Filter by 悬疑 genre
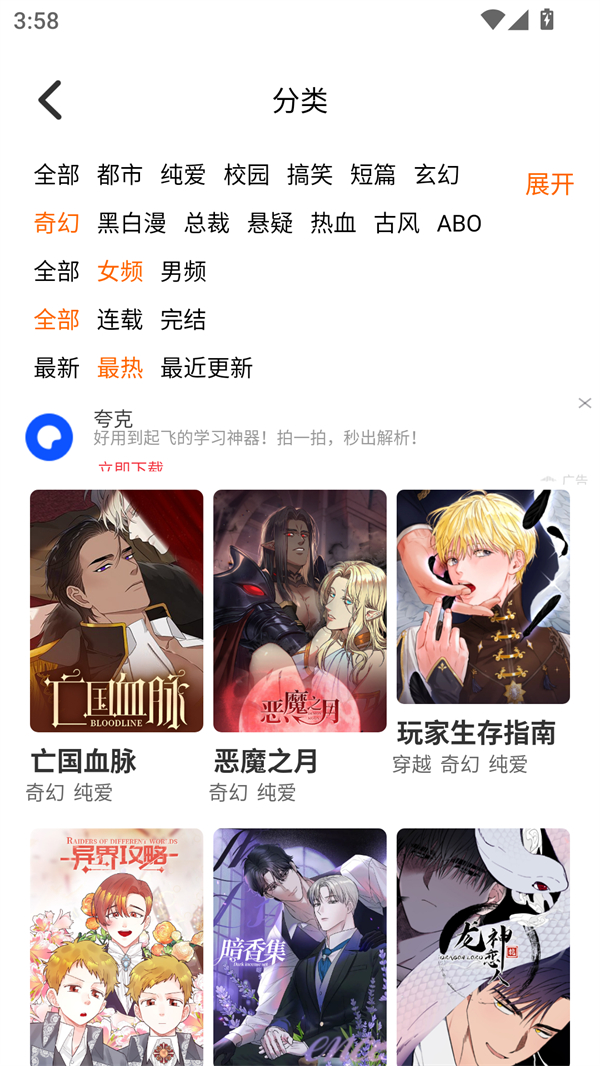Viewport: 600px width, 1066px height. pos(270,223)
